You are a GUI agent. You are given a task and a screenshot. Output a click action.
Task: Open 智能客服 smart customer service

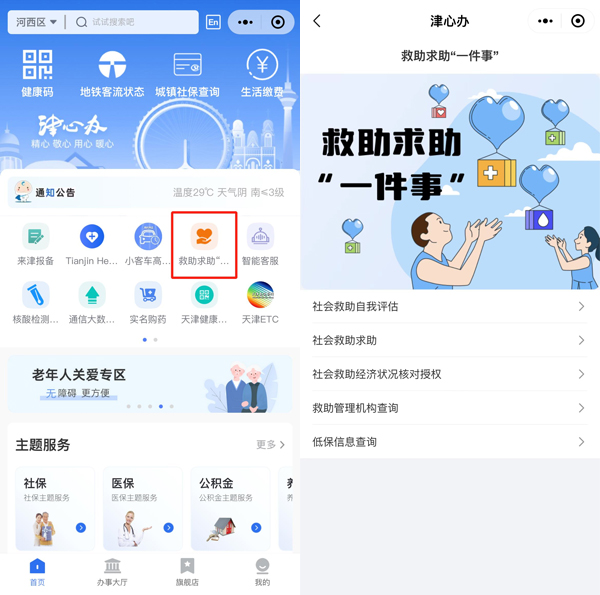point(260,244)
